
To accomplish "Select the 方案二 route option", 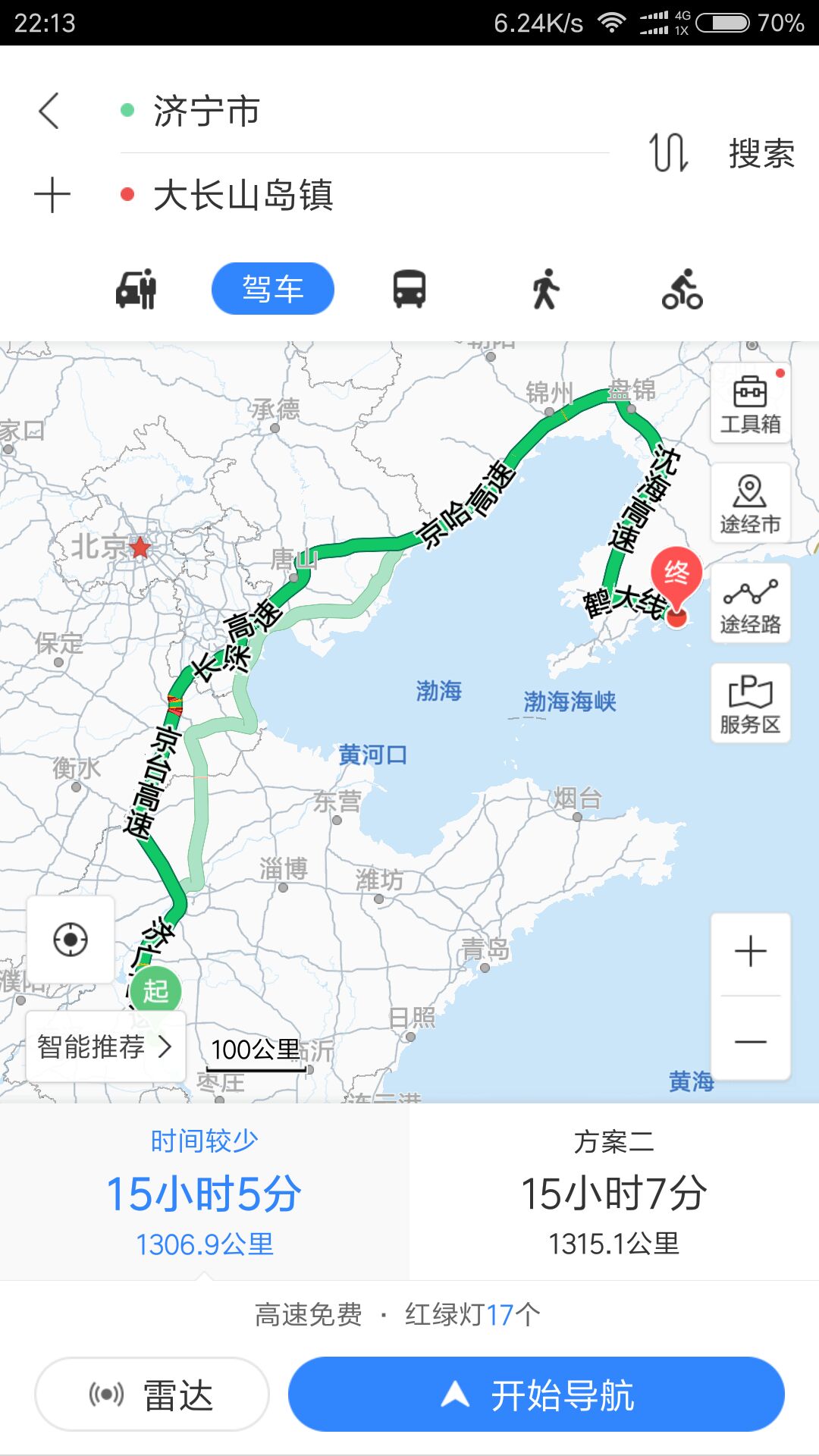I will 614,1192.
